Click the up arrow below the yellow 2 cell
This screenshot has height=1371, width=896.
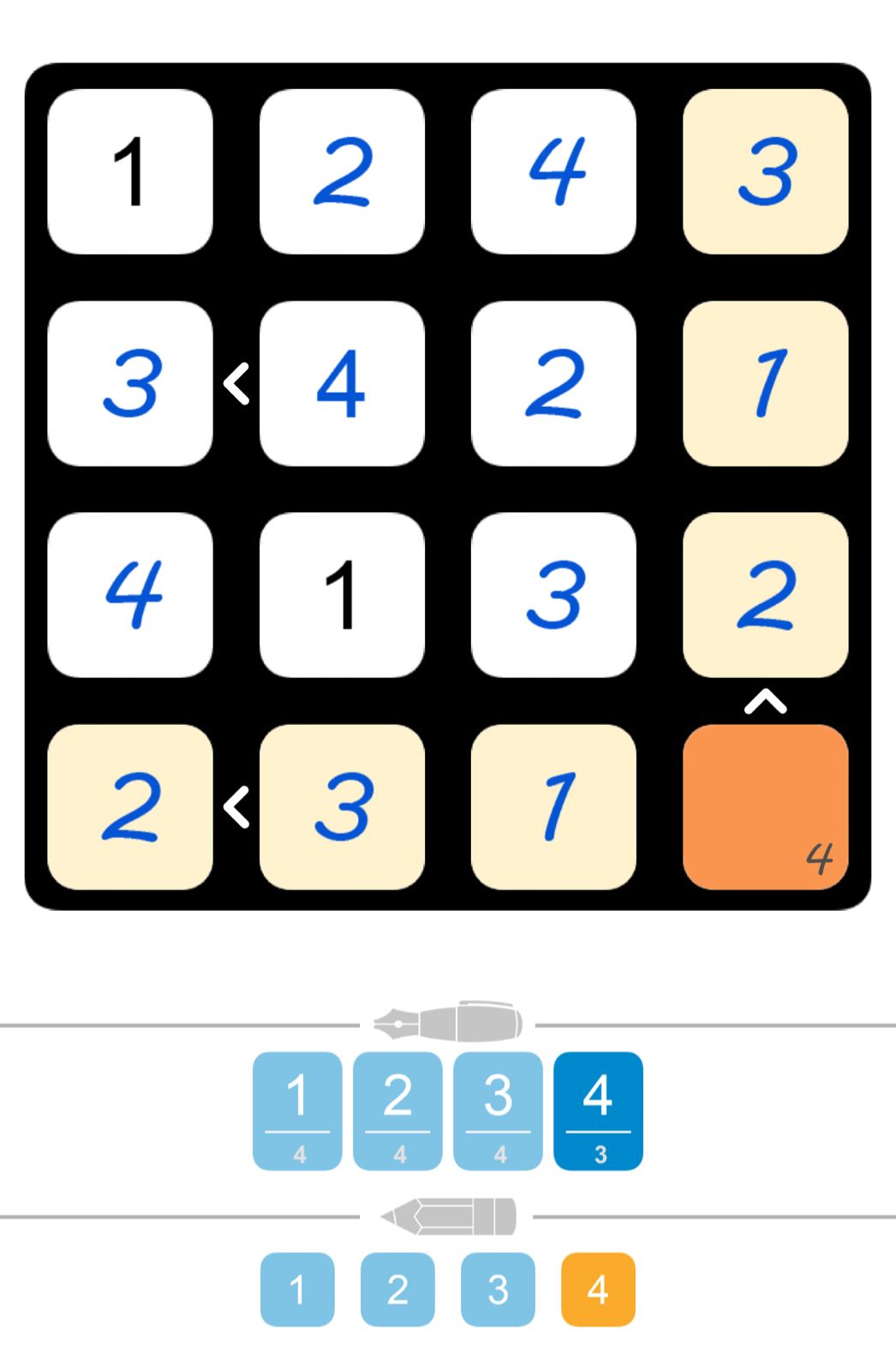point(765,703)
